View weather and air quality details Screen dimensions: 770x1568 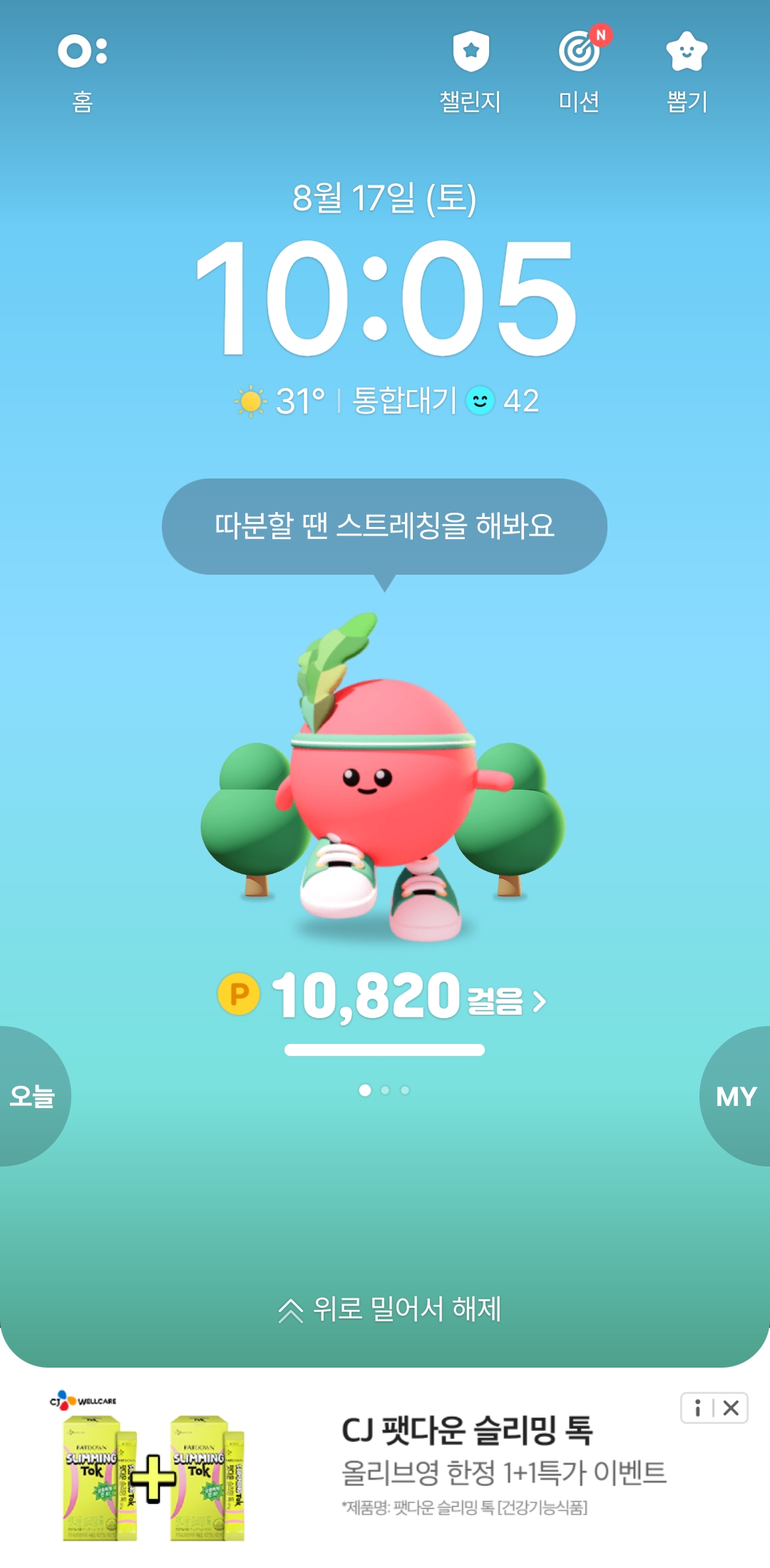click(386, 401)
